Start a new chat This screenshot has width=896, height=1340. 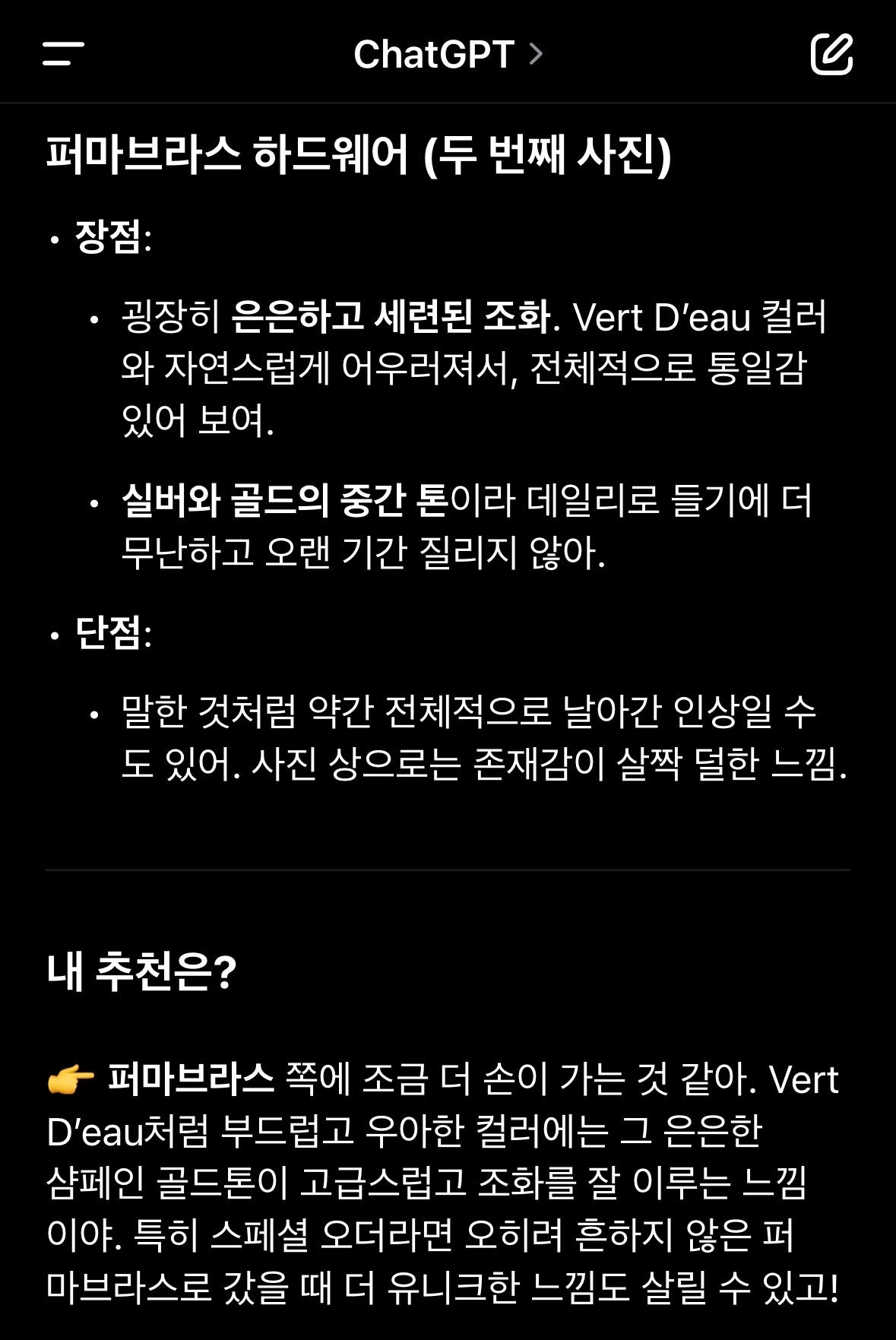[831, 54]
